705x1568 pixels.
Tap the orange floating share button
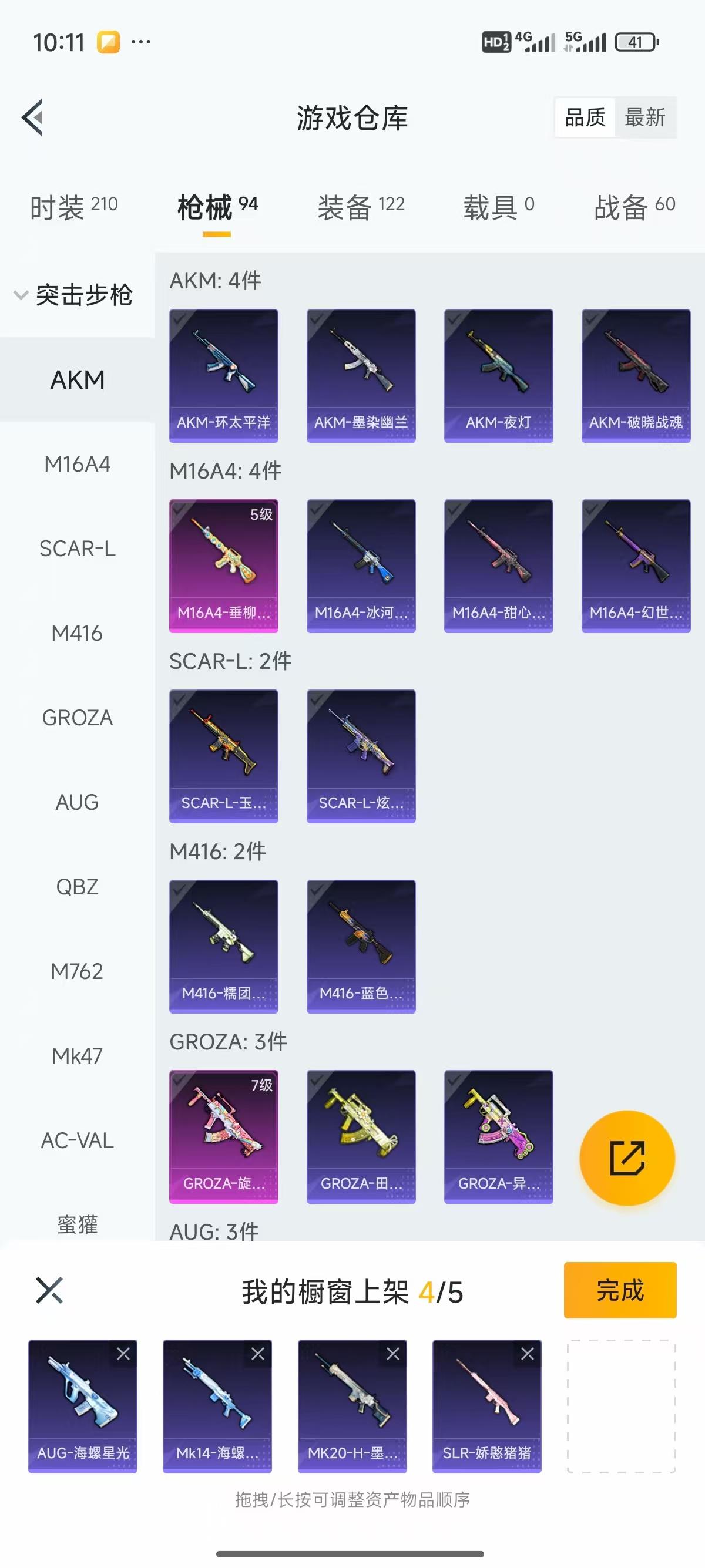[x=627, y=1158]
